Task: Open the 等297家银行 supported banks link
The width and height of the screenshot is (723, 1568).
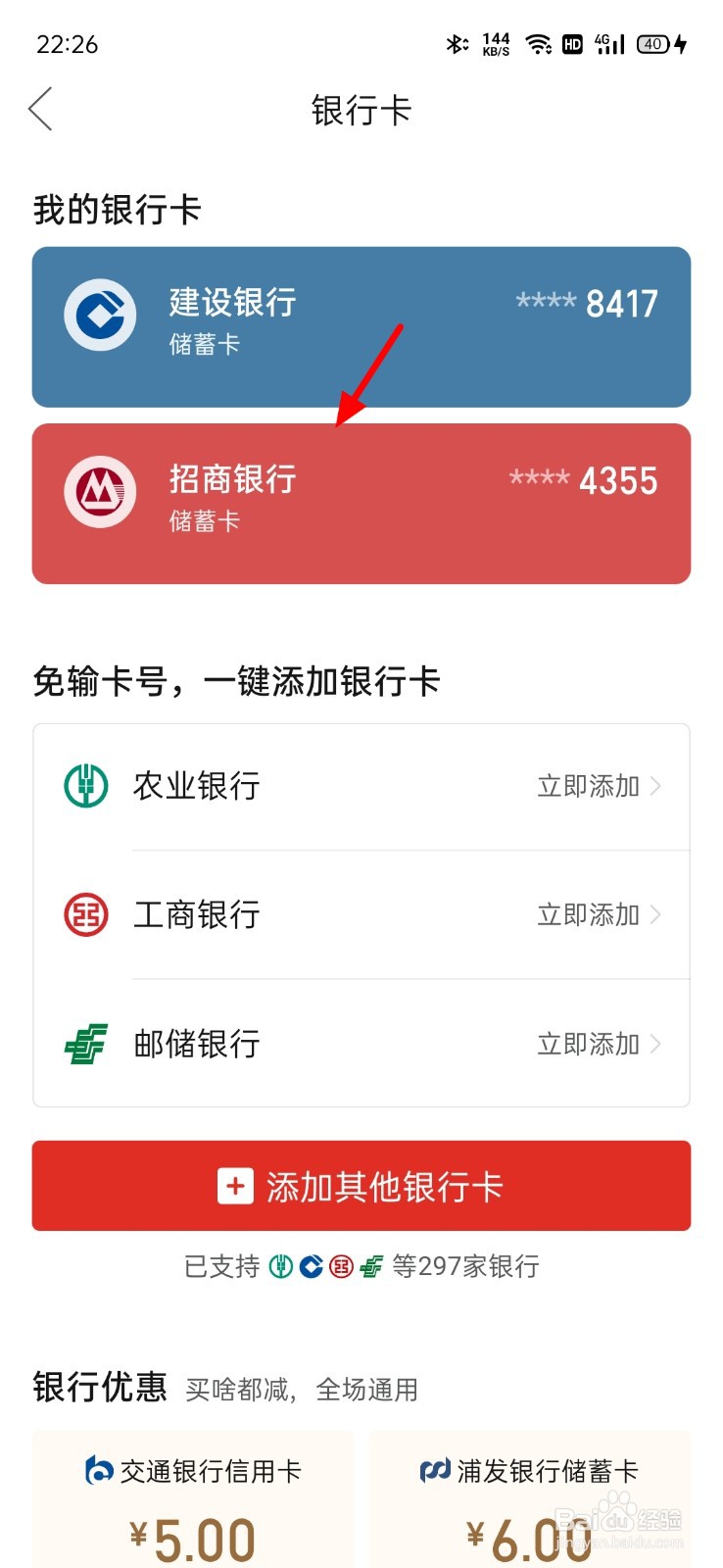Action: click(466, 1266)
